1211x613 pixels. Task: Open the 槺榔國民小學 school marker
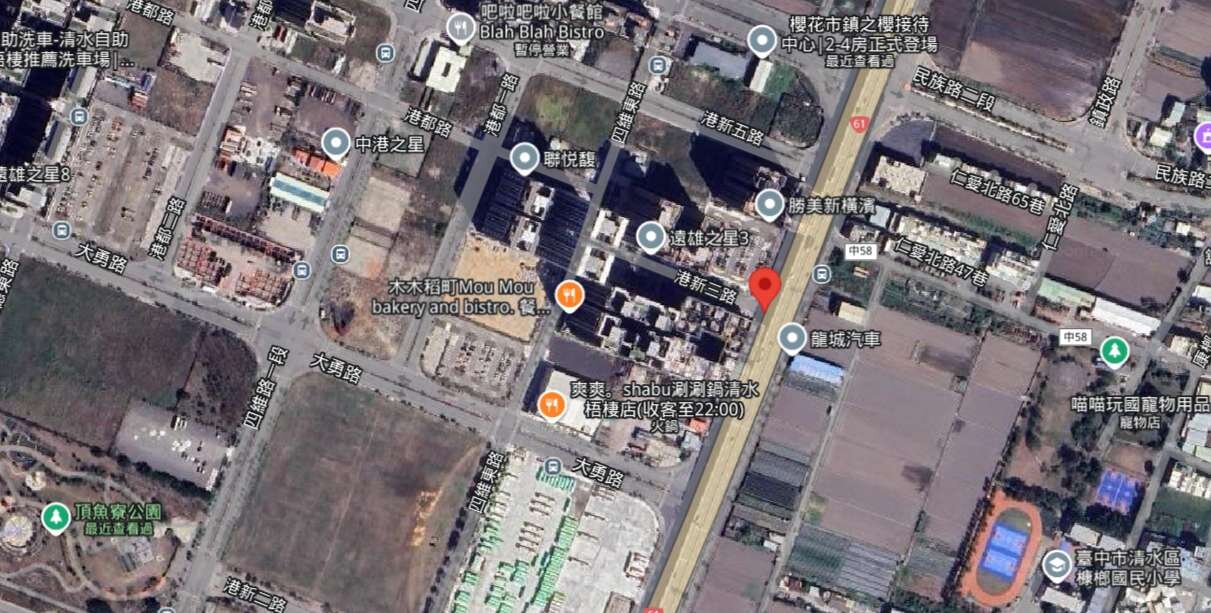point(1056,565)
